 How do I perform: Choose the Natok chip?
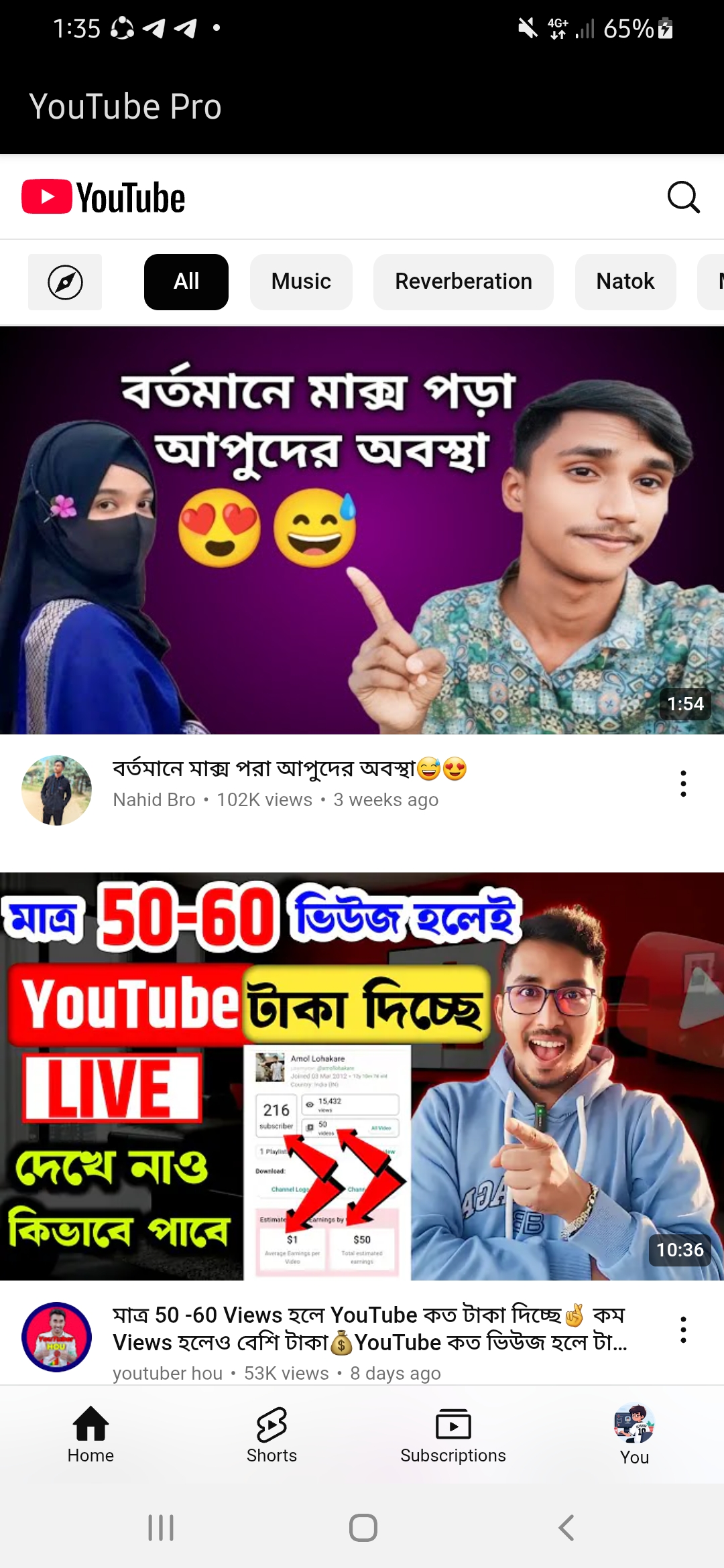click(x=625, y=282)
